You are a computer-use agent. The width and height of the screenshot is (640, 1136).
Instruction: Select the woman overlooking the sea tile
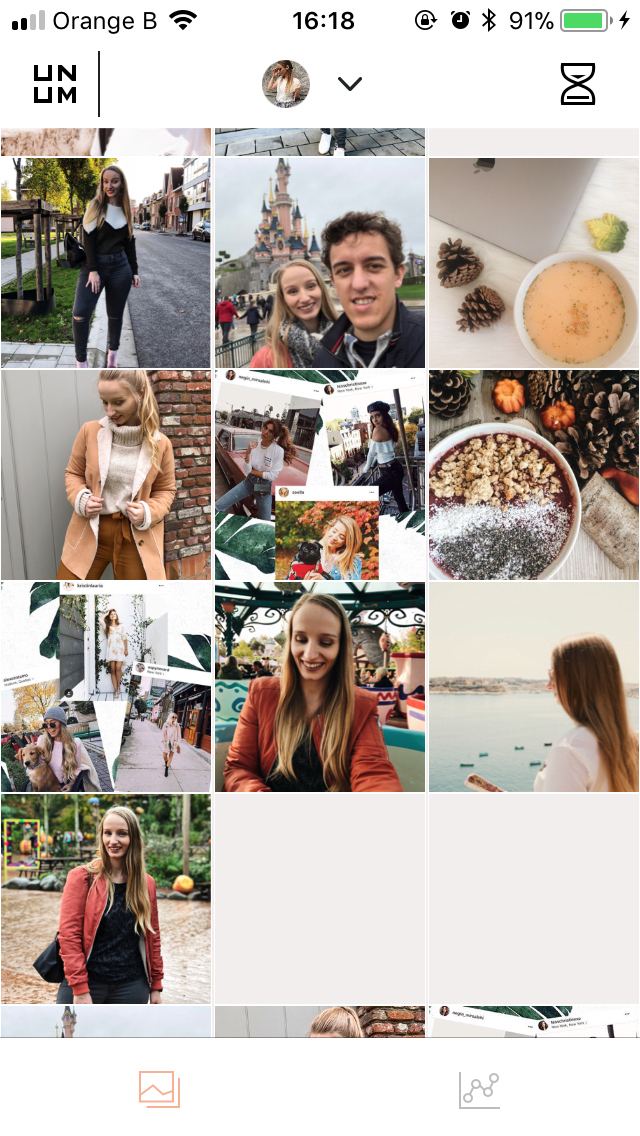(533, 687)
